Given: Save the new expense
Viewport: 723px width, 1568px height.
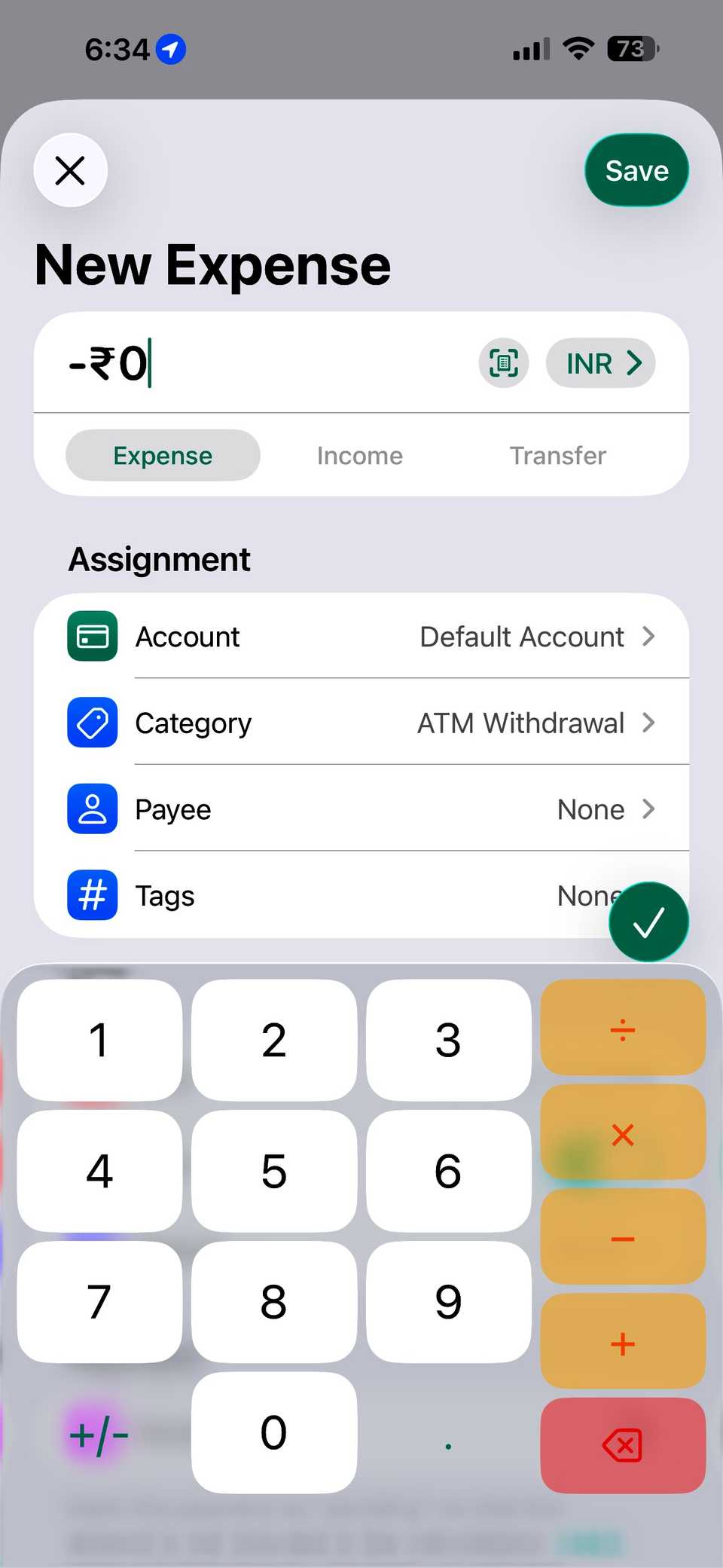Looking at the screenshot, I should click(636, 170).
